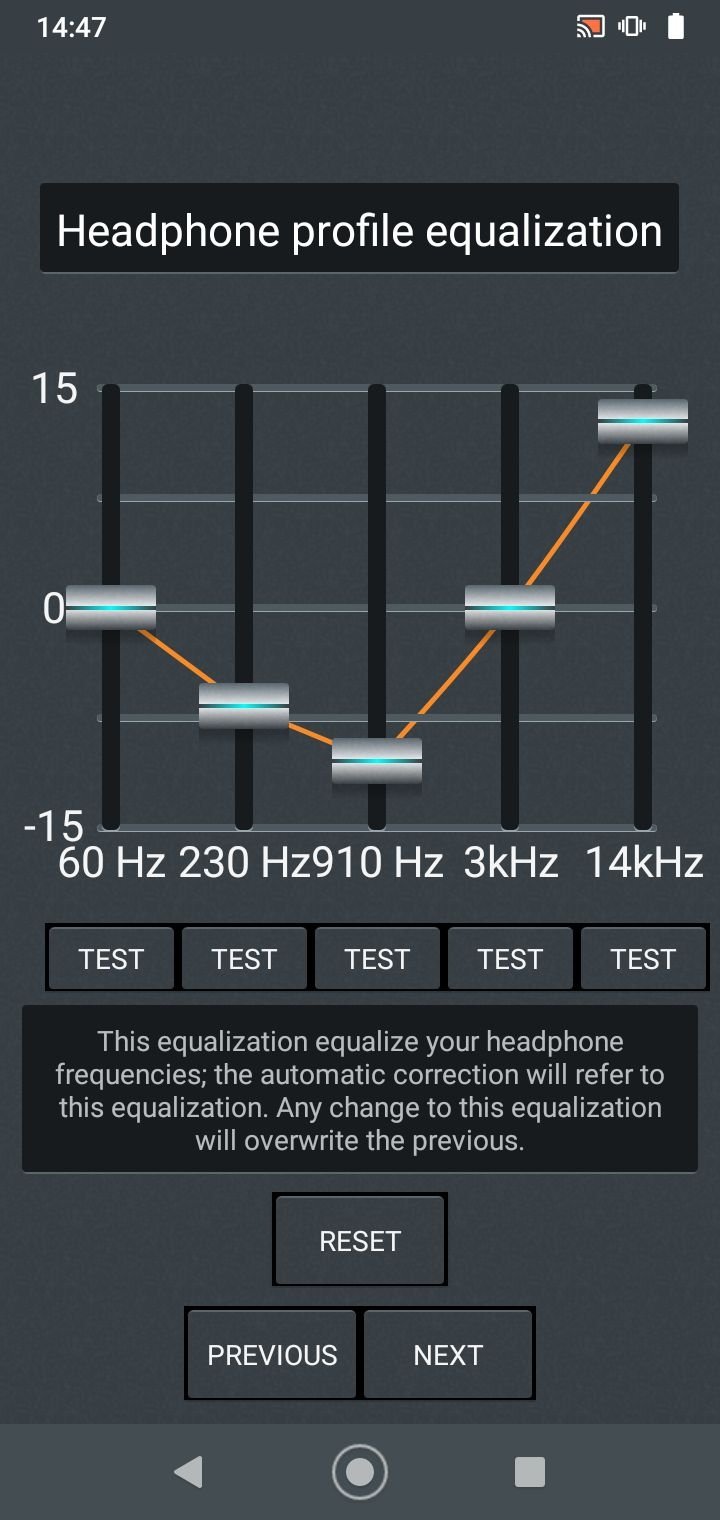
Task: Go to the previous step
Action: pos(272,1354)
